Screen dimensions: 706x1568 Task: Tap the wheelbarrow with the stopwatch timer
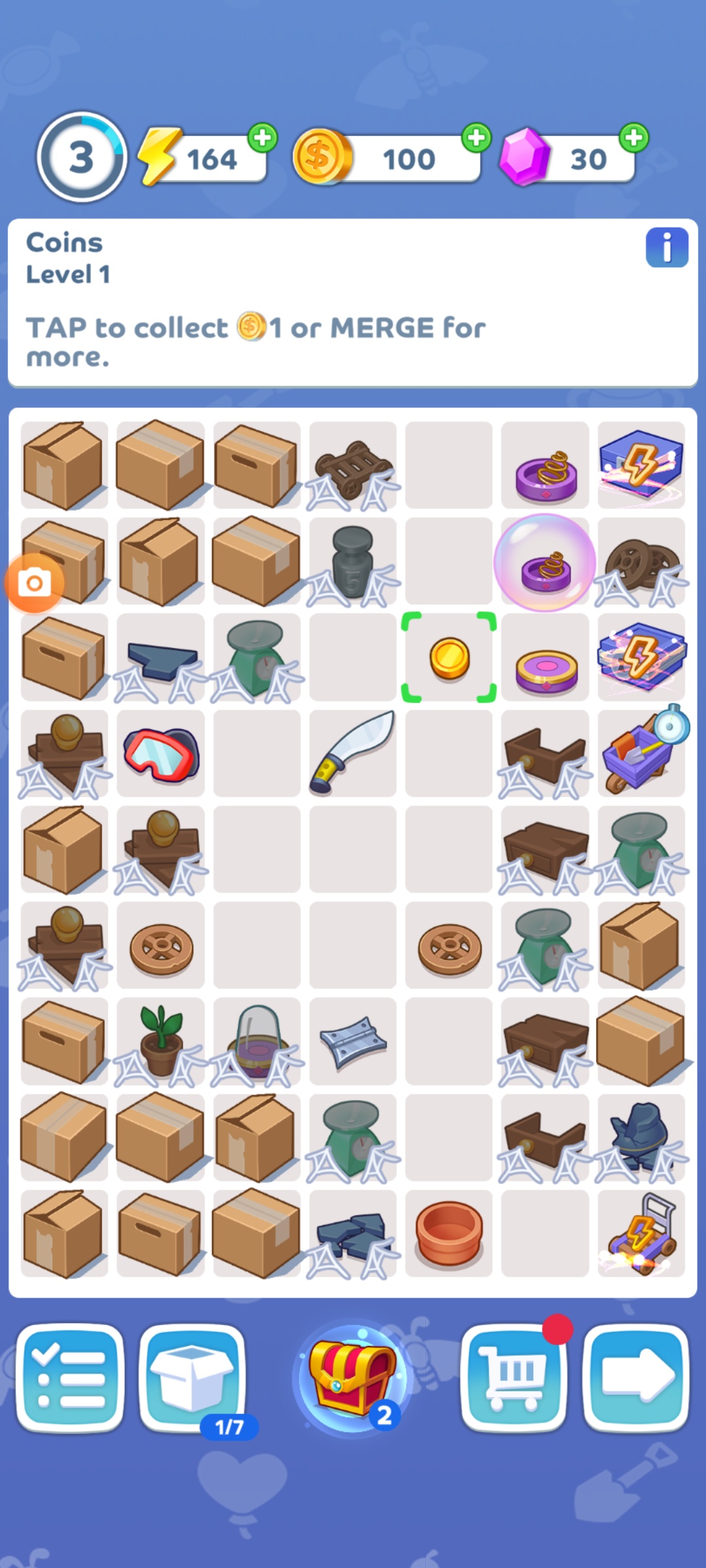tap(641, 754)
